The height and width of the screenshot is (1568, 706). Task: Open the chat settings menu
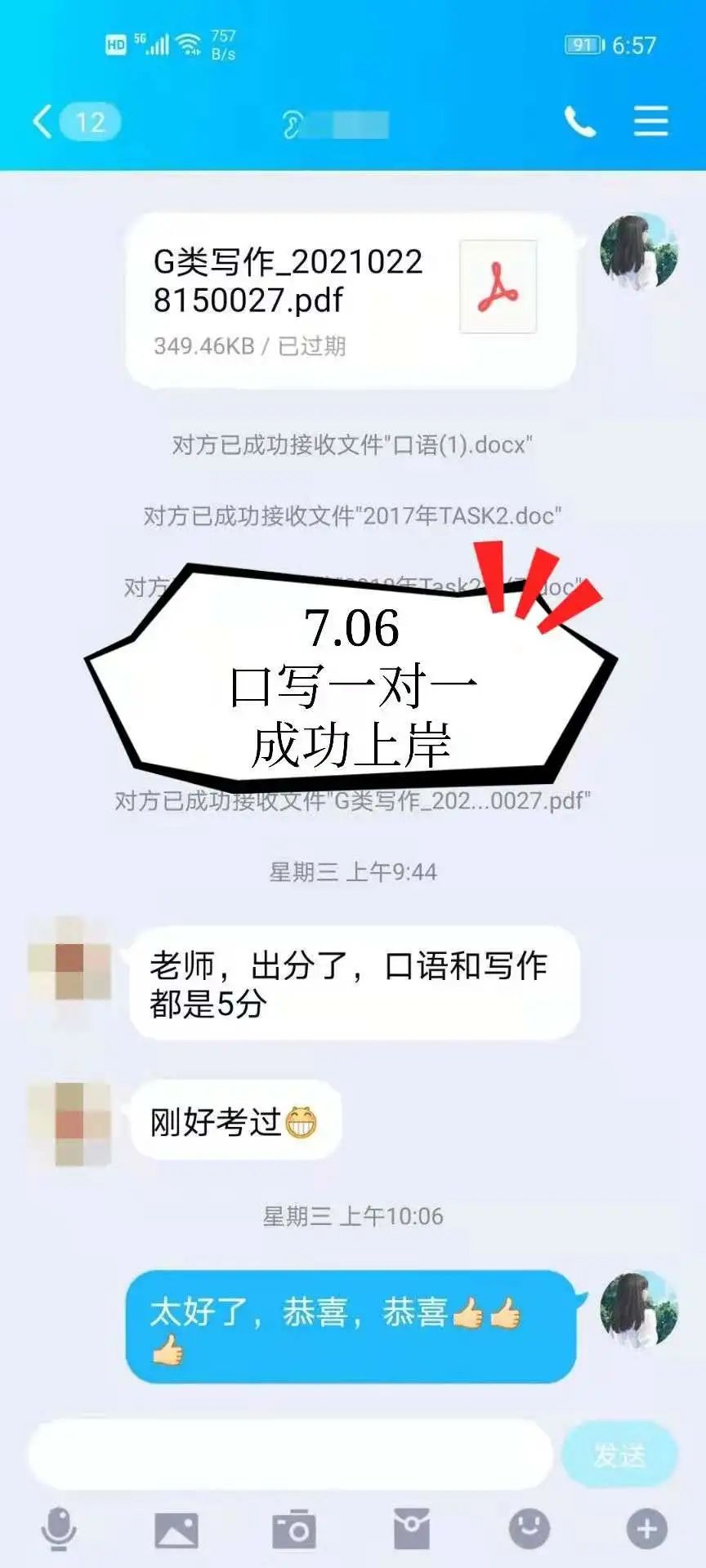[650, 122]
